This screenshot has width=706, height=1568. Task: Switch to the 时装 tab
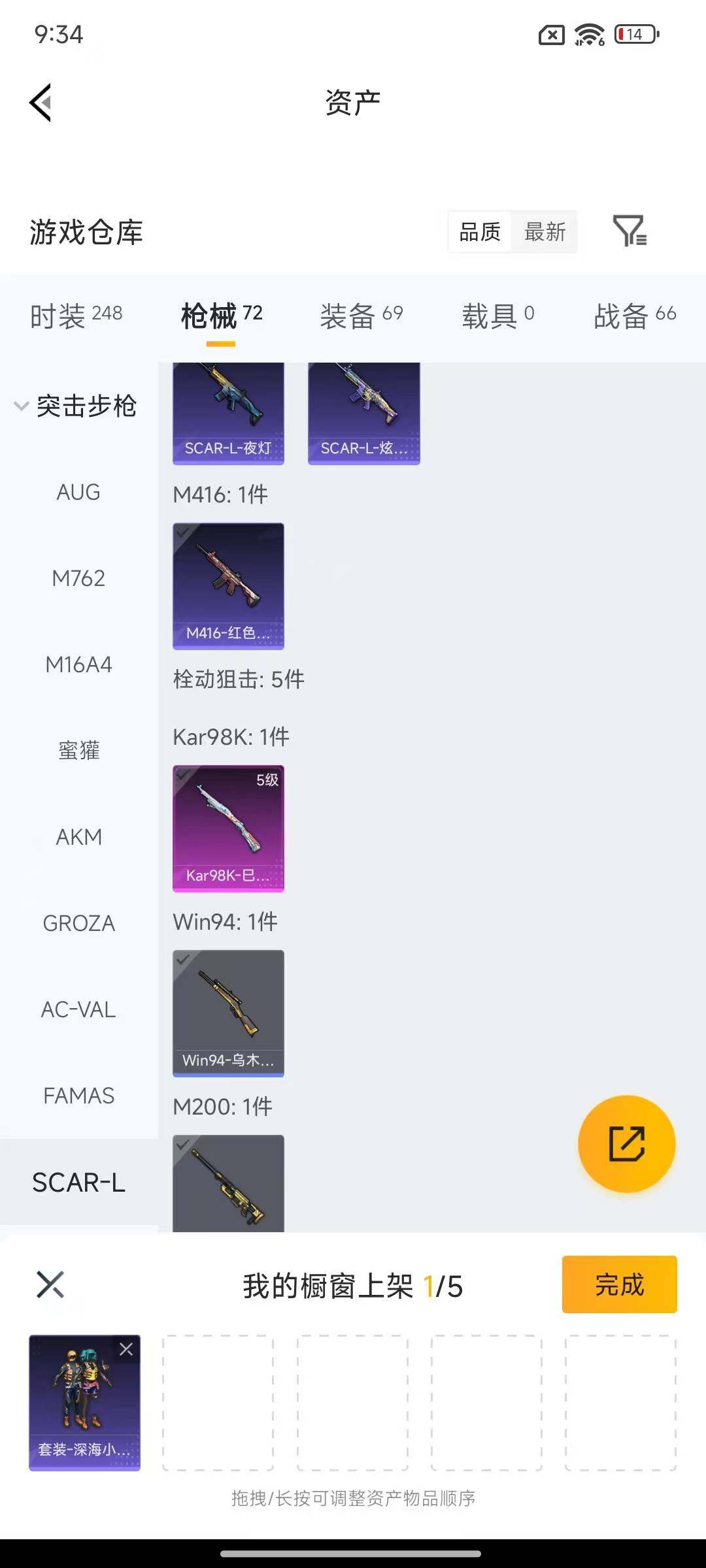pos(76,316)
